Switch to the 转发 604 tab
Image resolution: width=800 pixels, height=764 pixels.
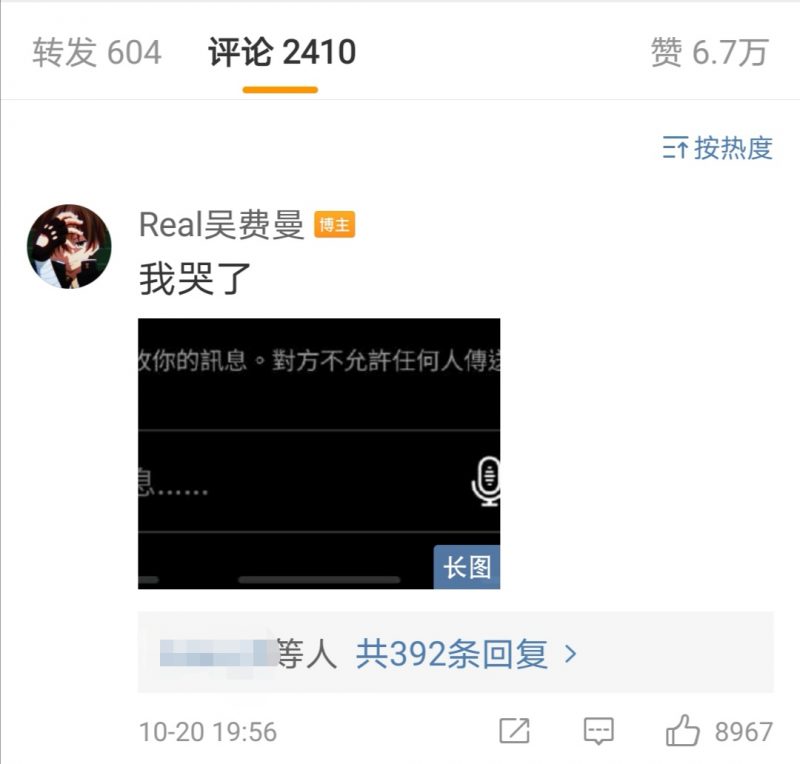[x=97, y=52]
